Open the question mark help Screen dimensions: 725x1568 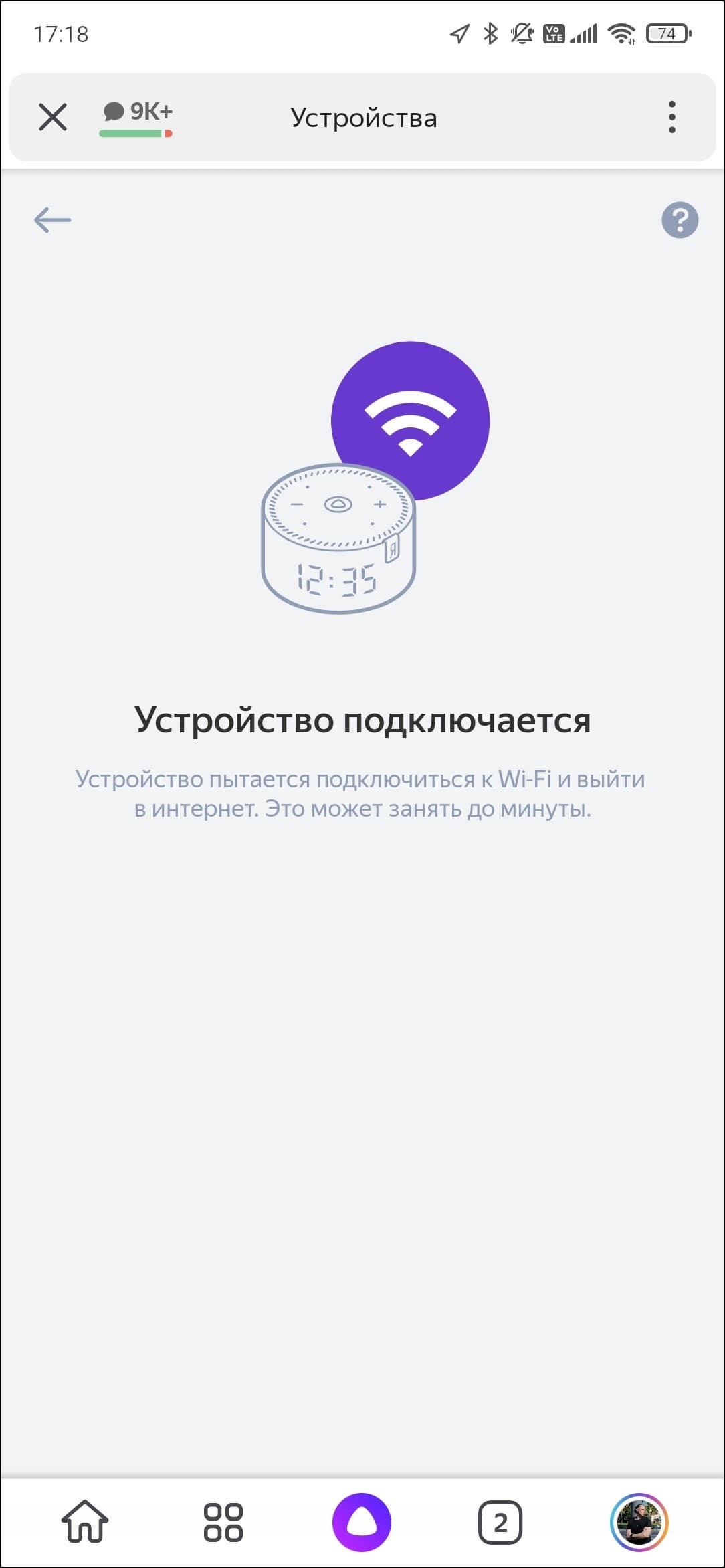(x=680, y=219)
